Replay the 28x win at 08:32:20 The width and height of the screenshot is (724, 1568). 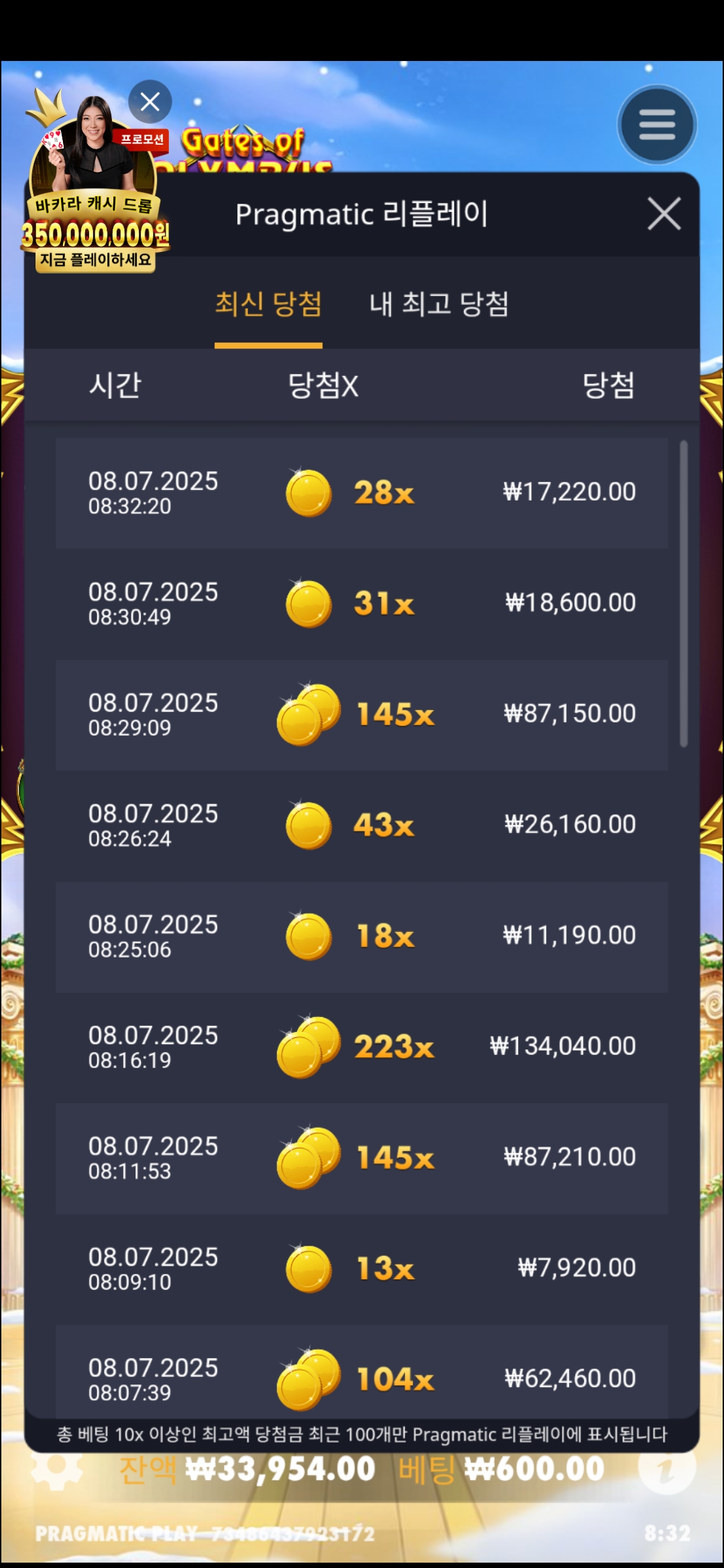pyautogui.click(x=361, y=493)
